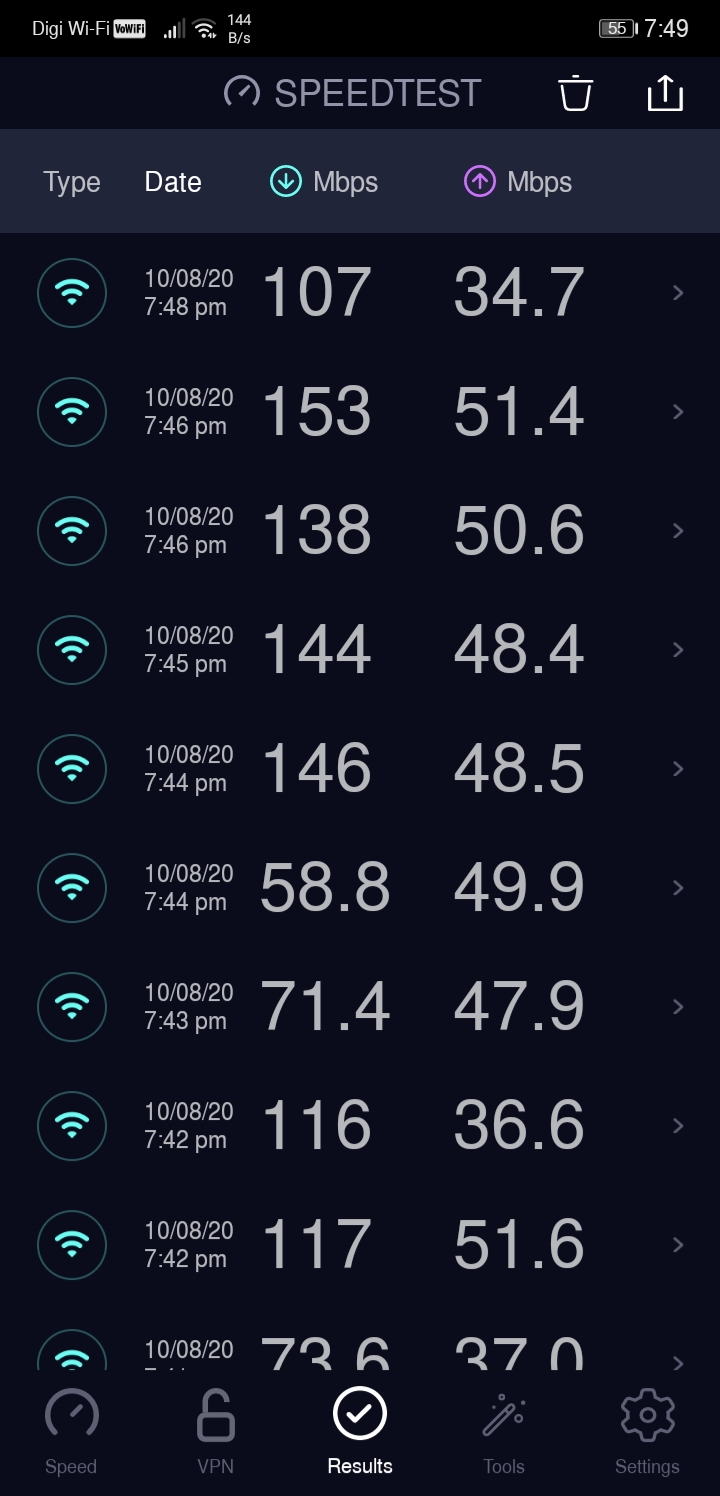Open the Settings tab
720x1496 pixels.
click(x=647, y=1432)
